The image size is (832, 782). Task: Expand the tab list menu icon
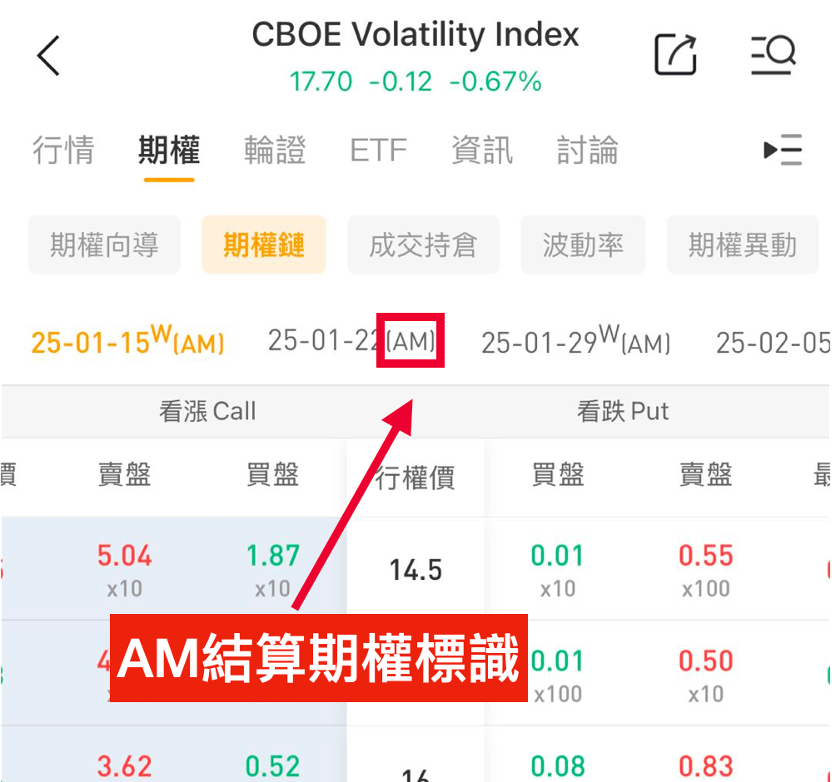click(783, 150)
